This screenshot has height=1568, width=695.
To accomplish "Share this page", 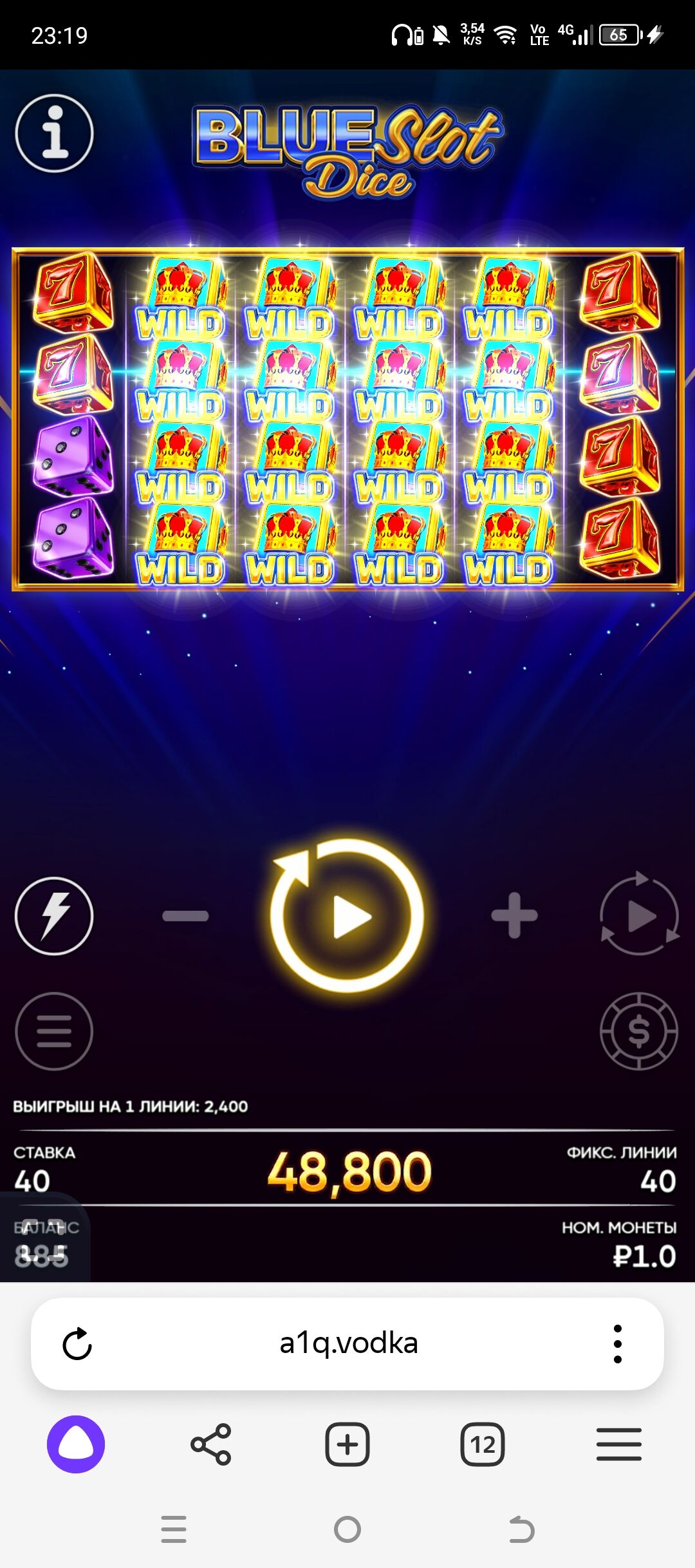I will coord(211,1444).
